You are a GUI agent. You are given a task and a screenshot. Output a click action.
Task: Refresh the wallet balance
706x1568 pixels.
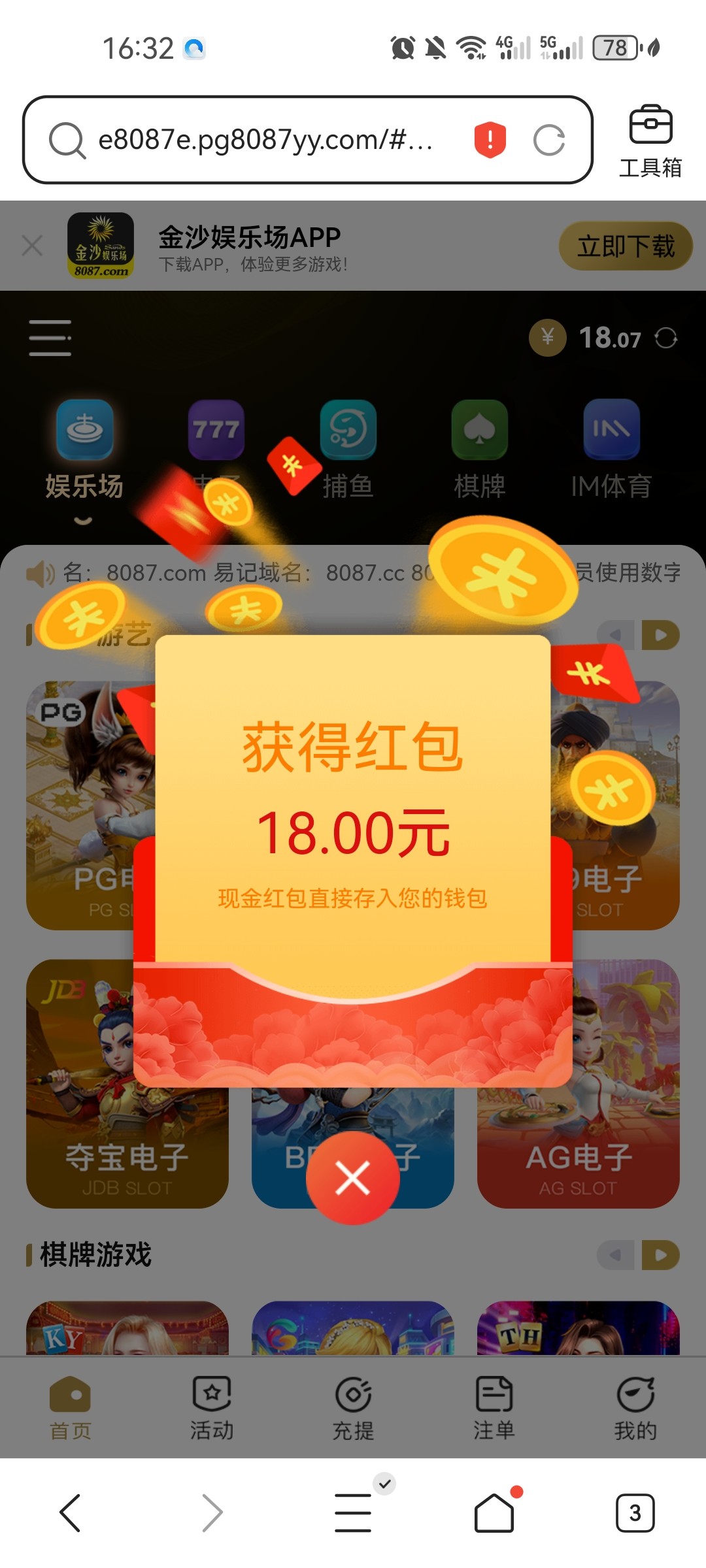coord(666,338)
